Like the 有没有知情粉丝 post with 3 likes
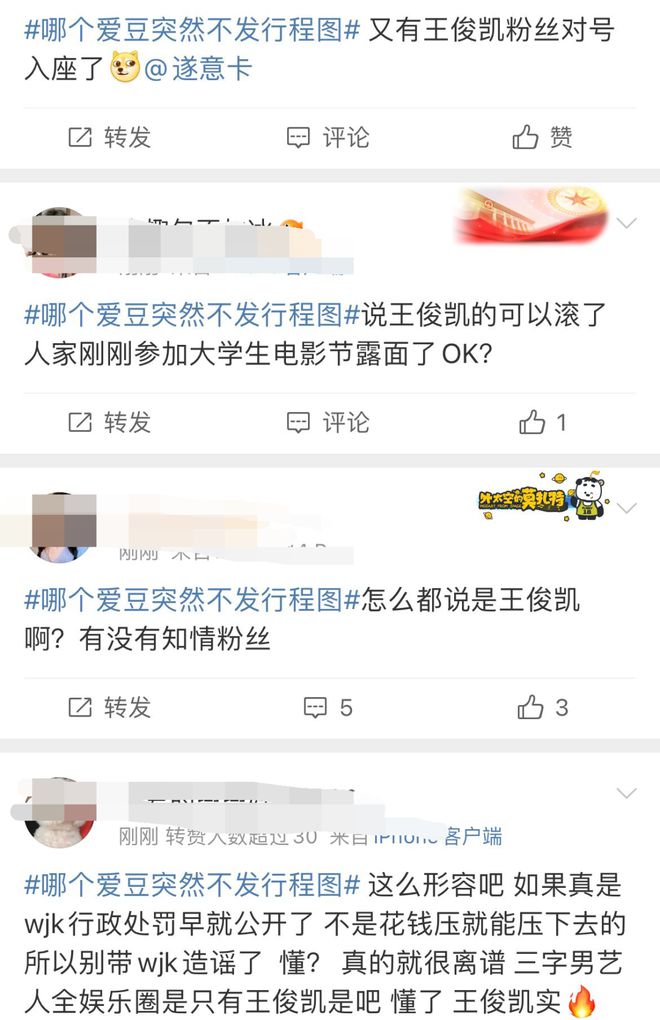The image size is (660, 1020). pyautogui.click(x=542, y=708)
